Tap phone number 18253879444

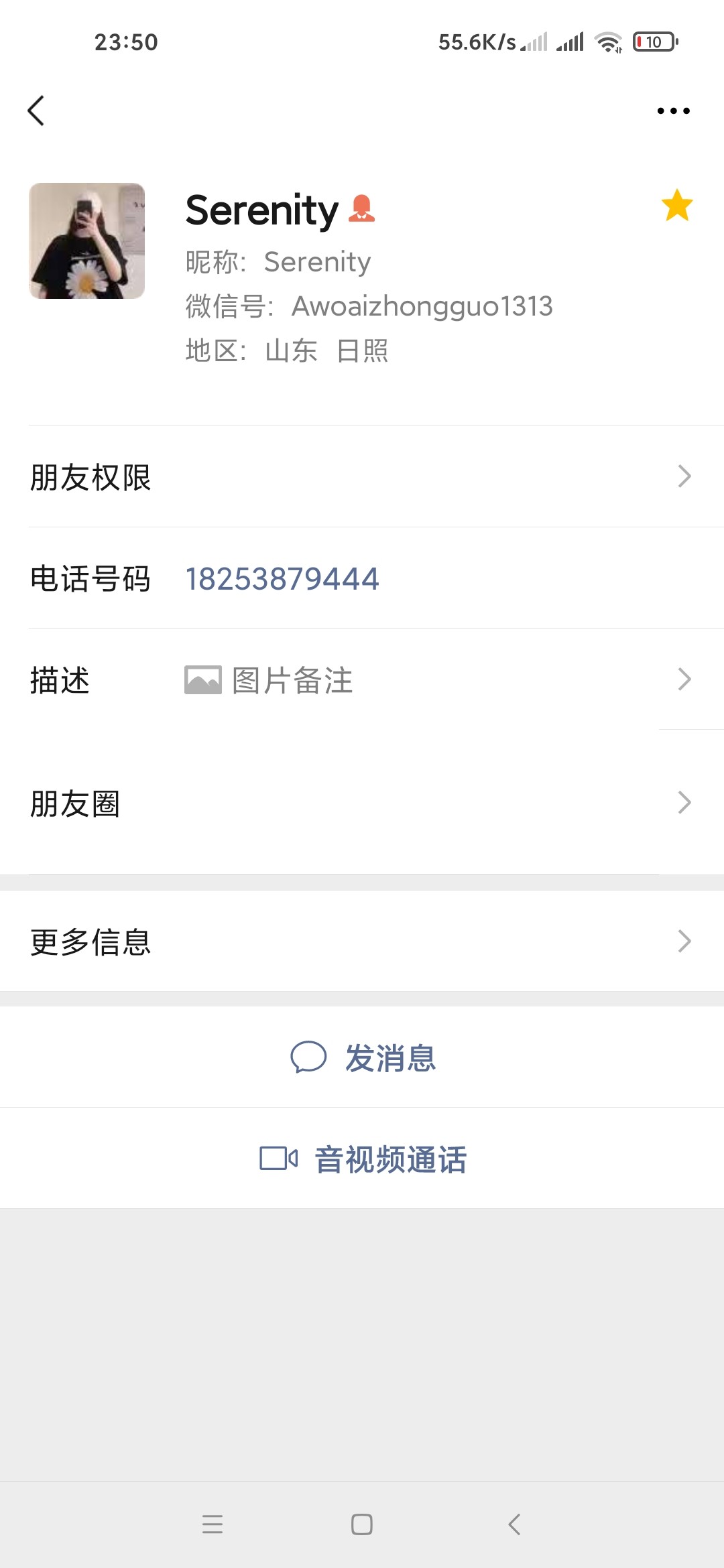point(282,579)
